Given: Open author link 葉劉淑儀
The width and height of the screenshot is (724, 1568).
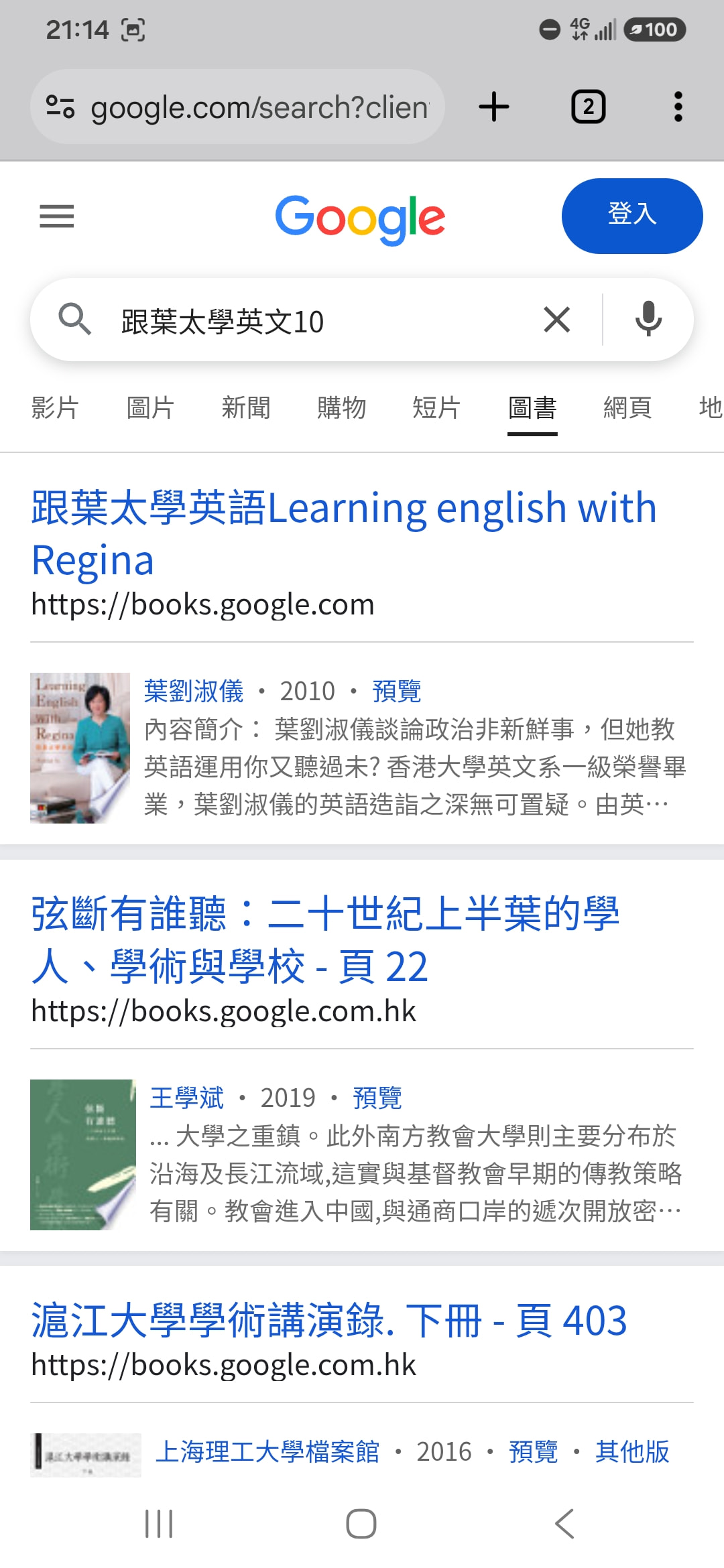Looking at the screenshot, I should tap(194, 691).
